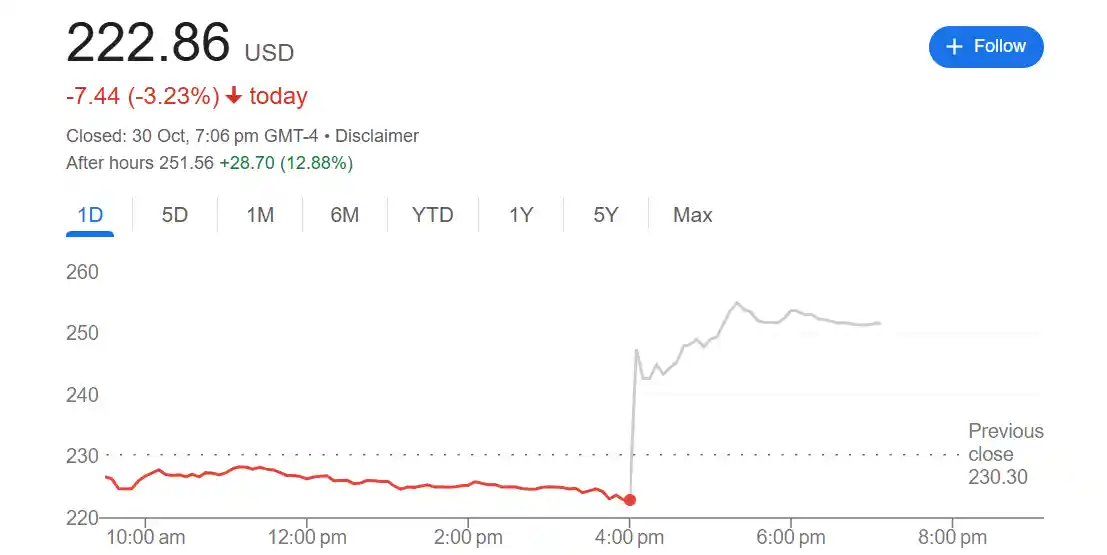The image size is (1107, 555).
Task: Switch to the 1Y chart range
Action: click(520, 215)
